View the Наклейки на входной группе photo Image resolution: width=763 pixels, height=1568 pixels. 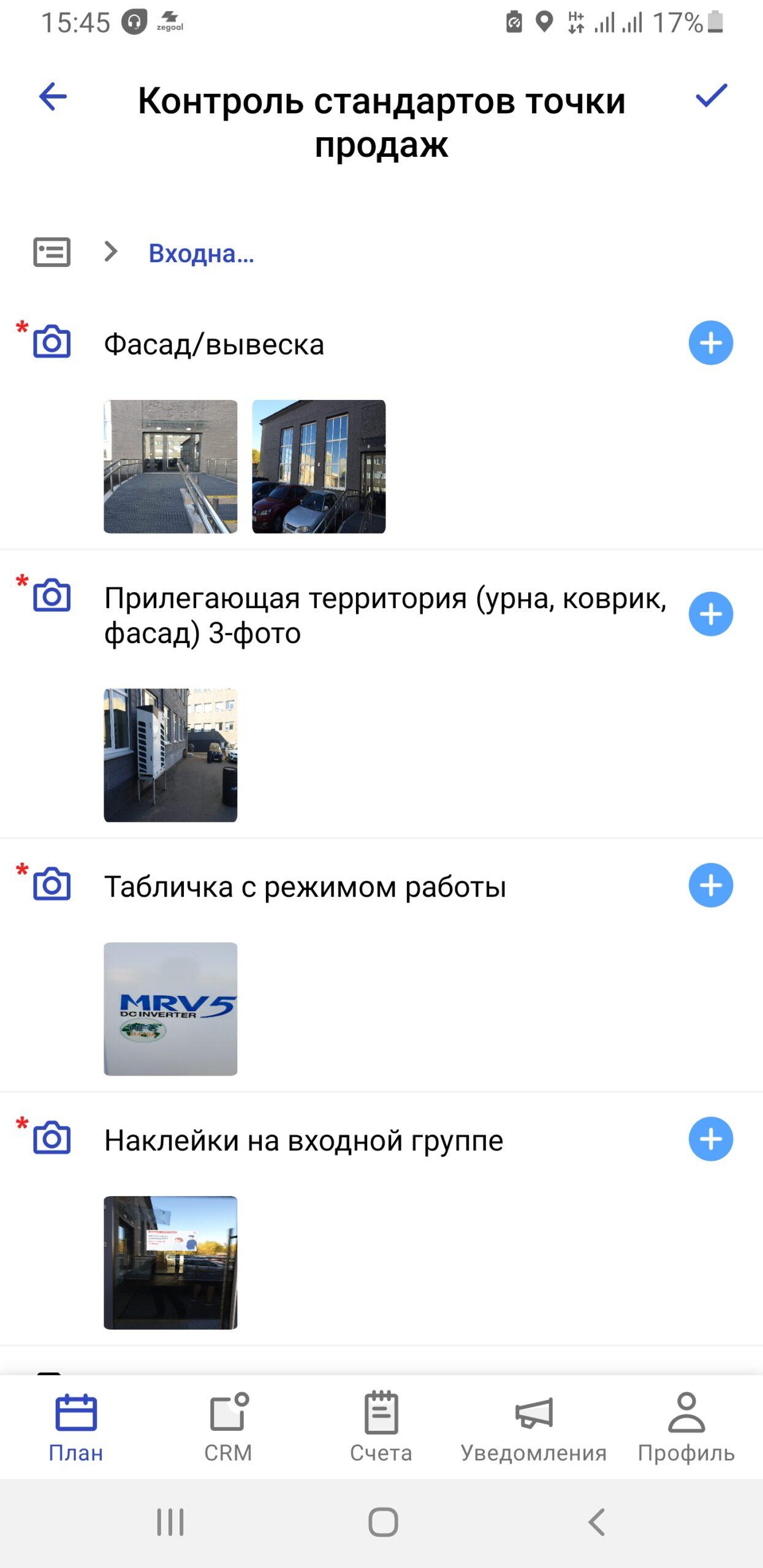point(170,1262)
